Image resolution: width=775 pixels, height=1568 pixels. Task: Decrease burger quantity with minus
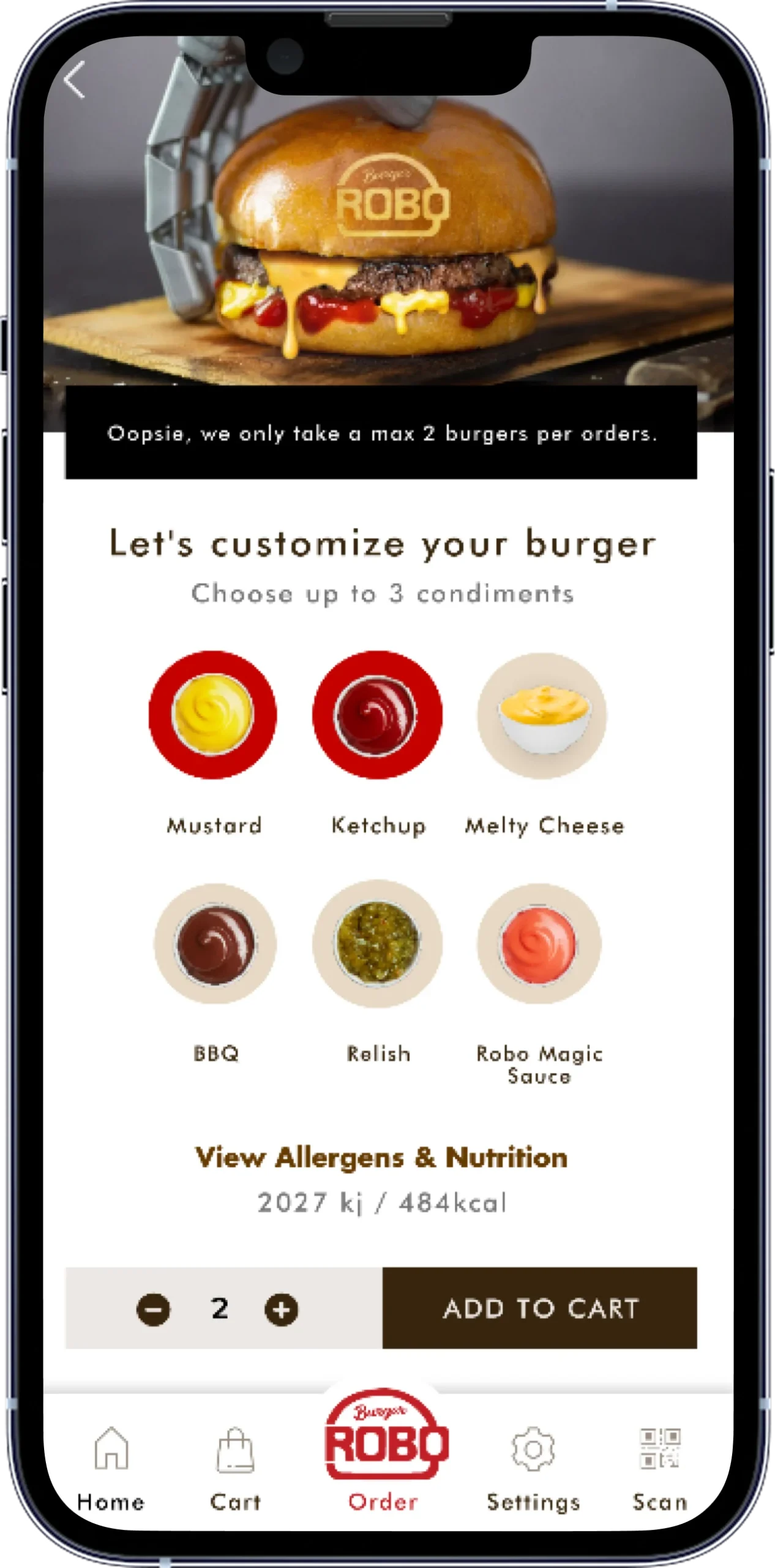153,1310
